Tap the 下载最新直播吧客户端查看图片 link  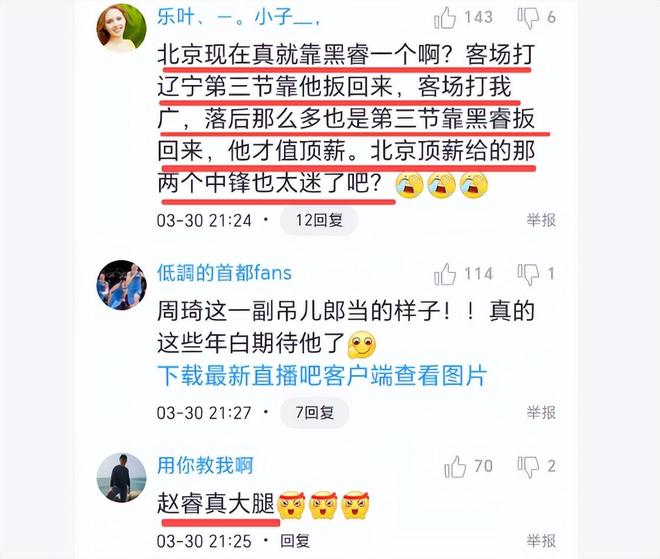pos(322,376)
